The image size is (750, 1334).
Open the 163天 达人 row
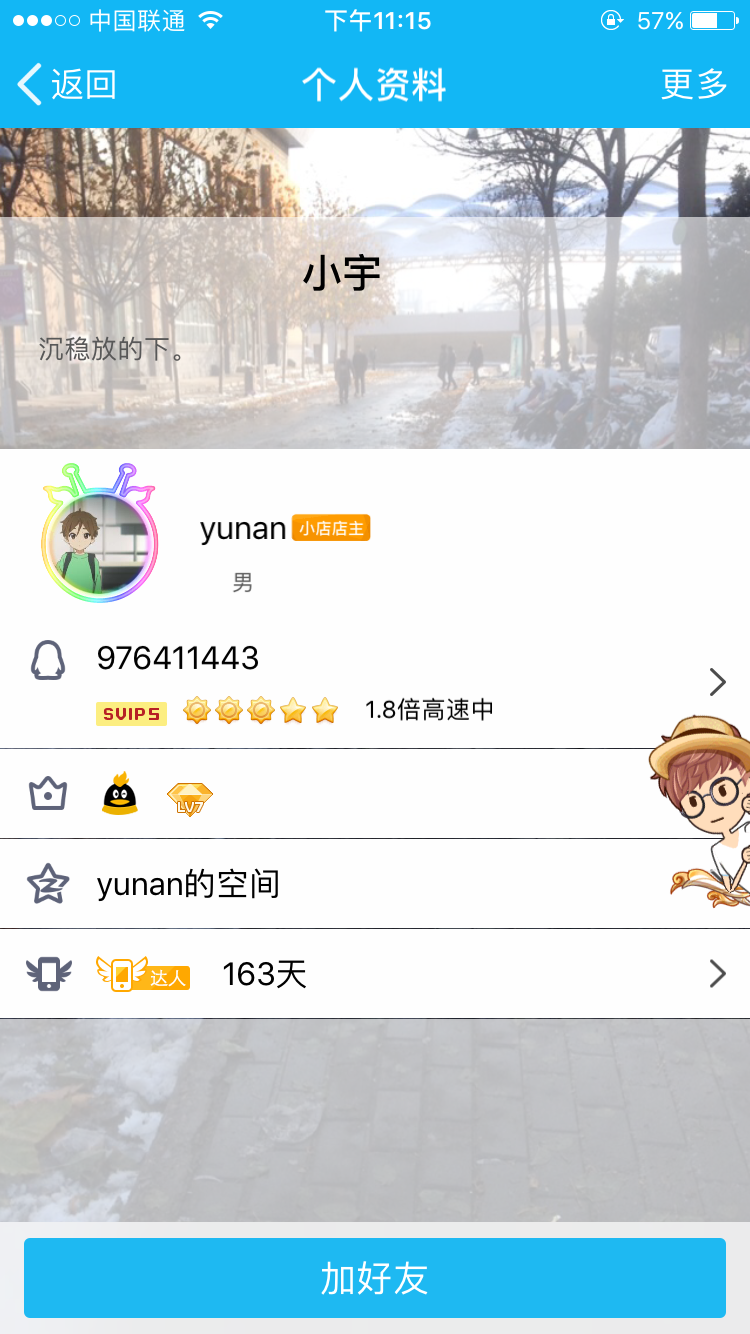click(375, 974)
